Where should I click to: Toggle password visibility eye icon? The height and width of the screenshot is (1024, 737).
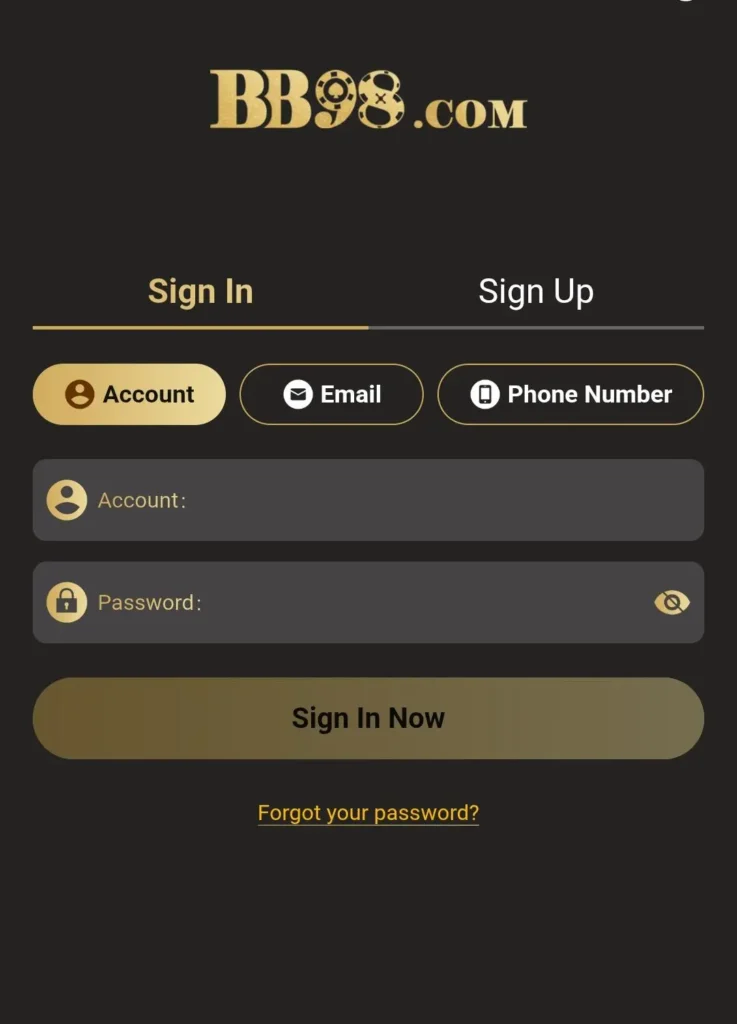click(671, 602)
